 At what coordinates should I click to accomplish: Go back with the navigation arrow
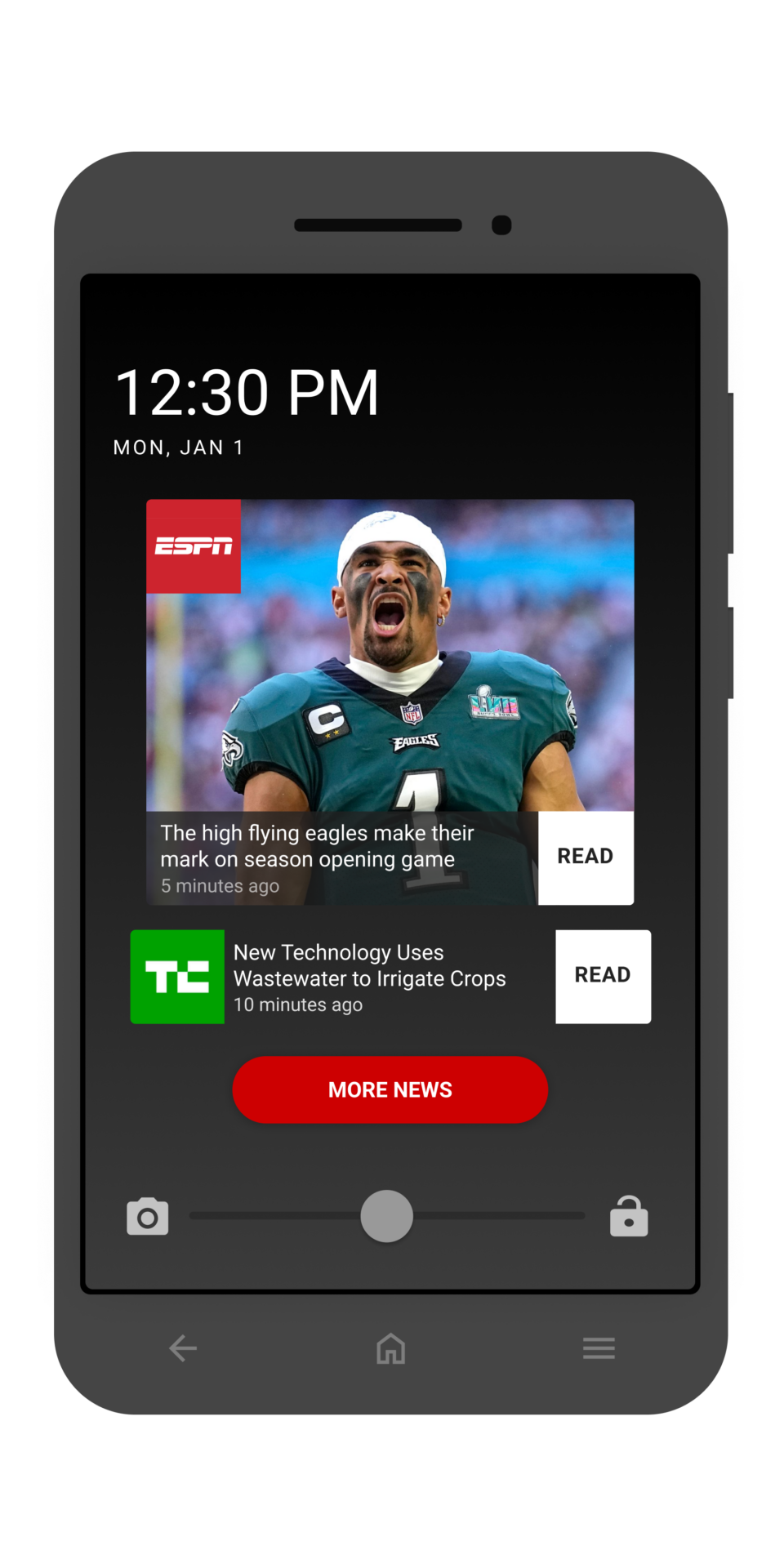coord(183,1348)
